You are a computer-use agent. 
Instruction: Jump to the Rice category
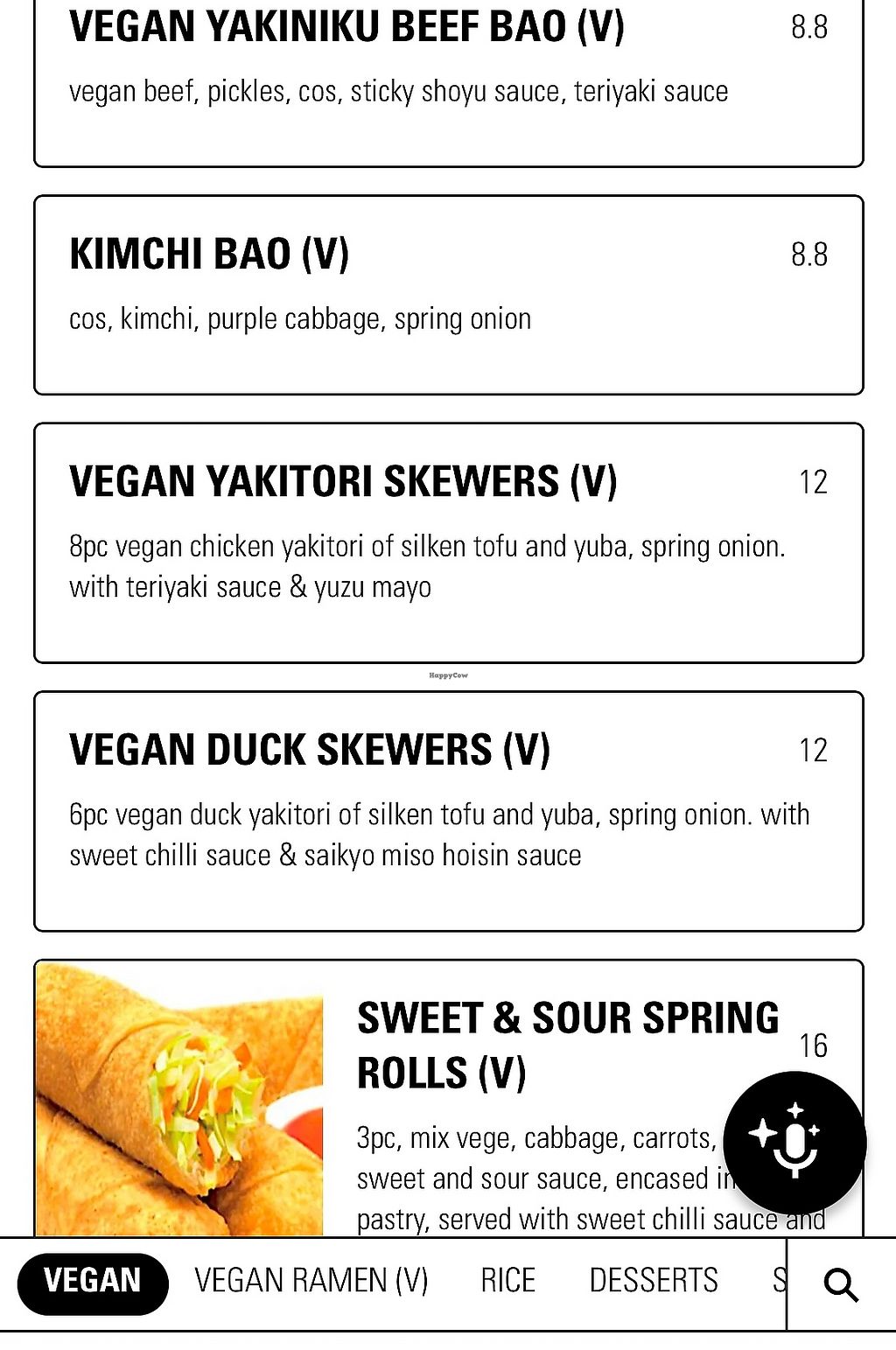(x=507, y=1283)
